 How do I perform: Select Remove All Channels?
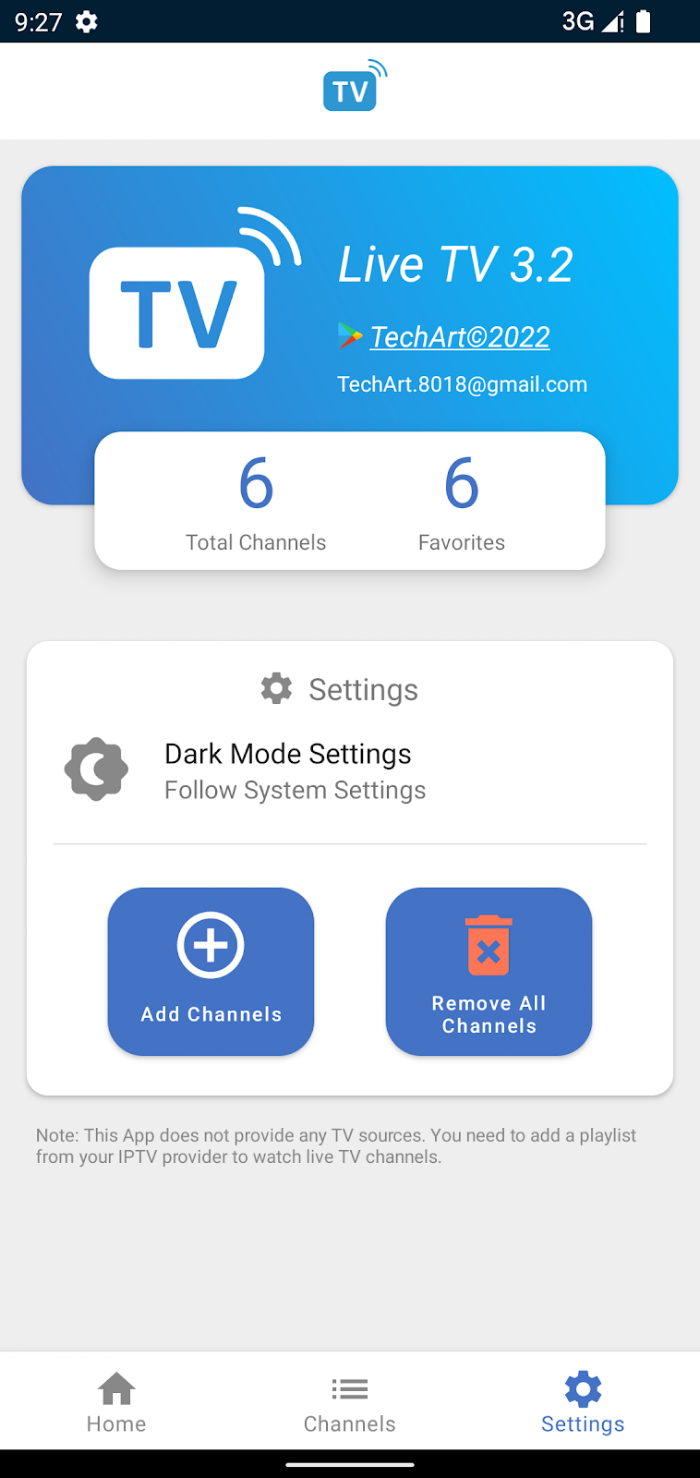[489, 971]
